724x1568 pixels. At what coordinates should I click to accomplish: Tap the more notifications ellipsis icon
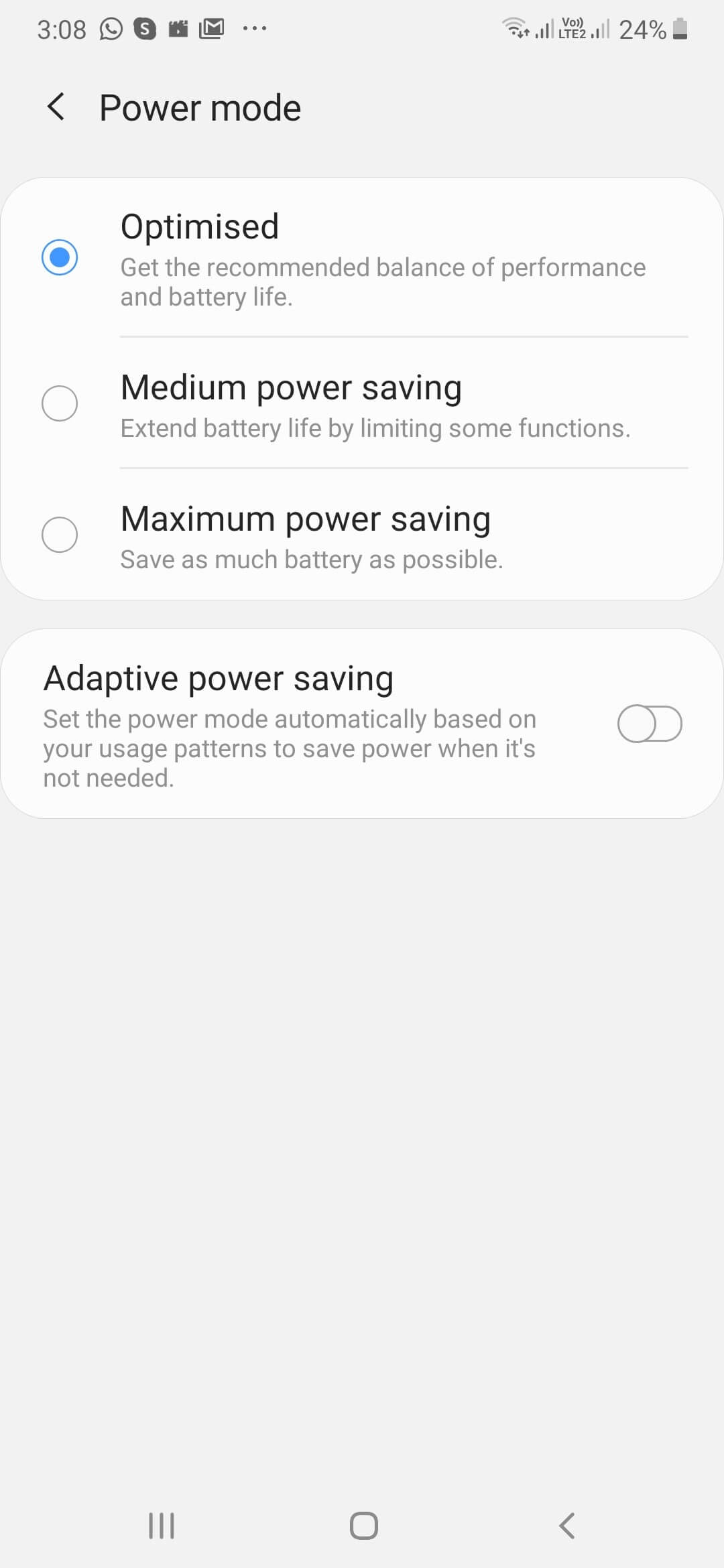(255, 28)
